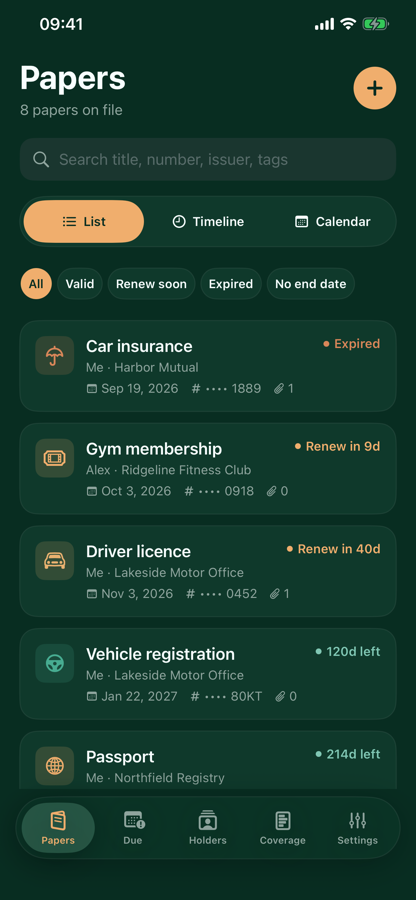The height and width of the screenshot is (900, 416).
Task: Switch to the Timeline view
Action: pyautogui.click(x=208, y=222)
